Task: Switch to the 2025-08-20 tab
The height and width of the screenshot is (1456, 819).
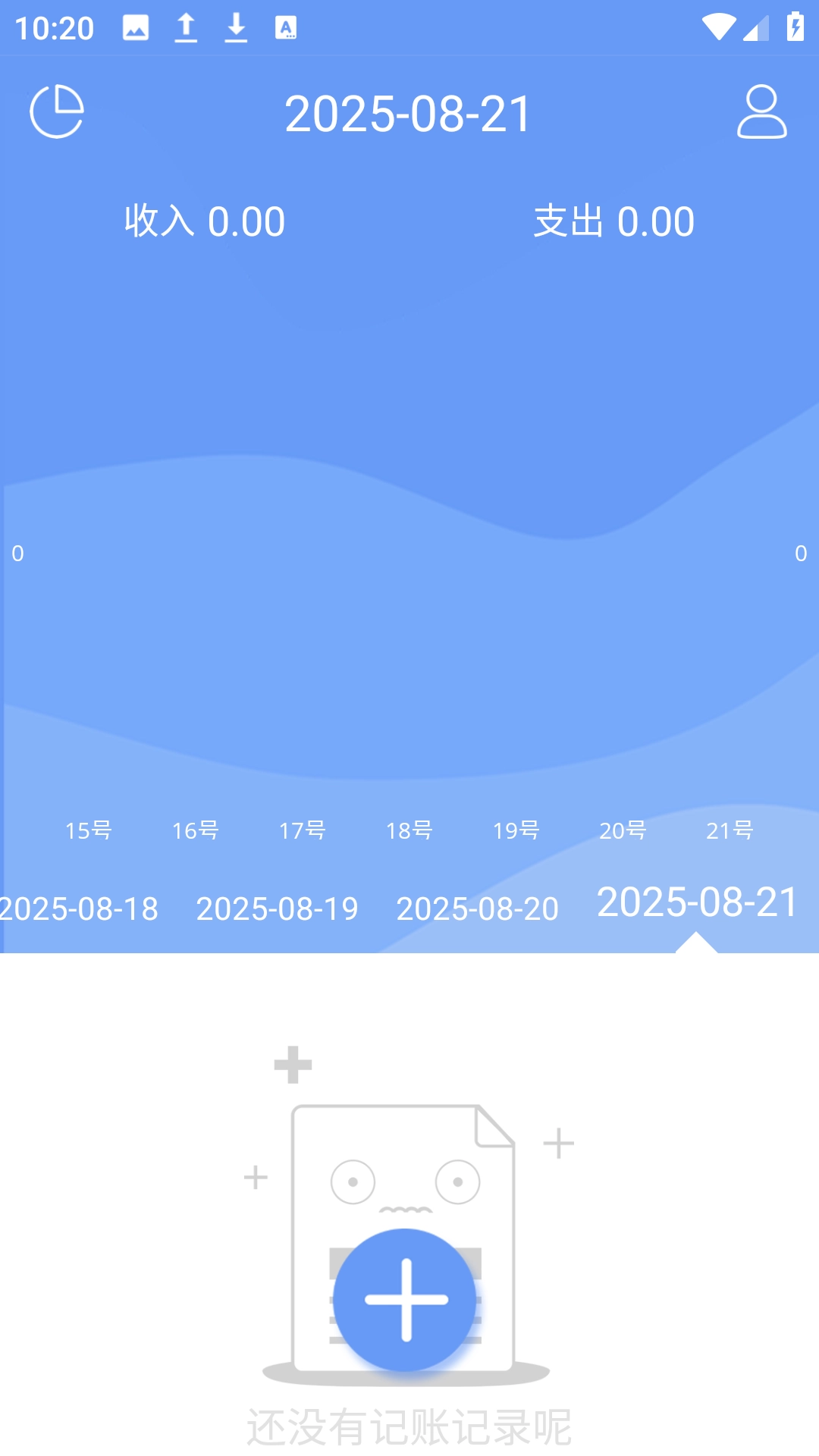Action: [x=478, y=908]
